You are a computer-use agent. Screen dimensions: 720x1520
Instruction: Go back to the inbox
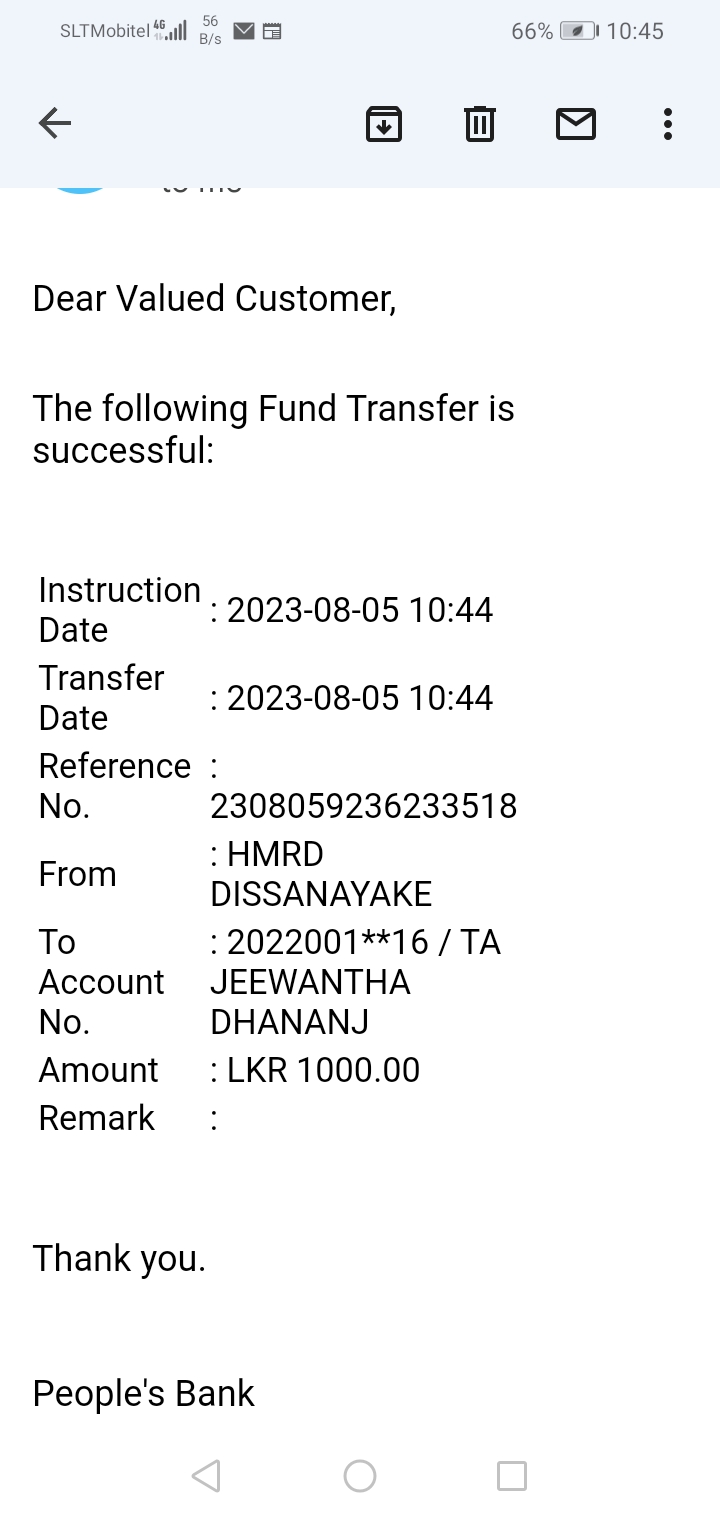[55, 124]
